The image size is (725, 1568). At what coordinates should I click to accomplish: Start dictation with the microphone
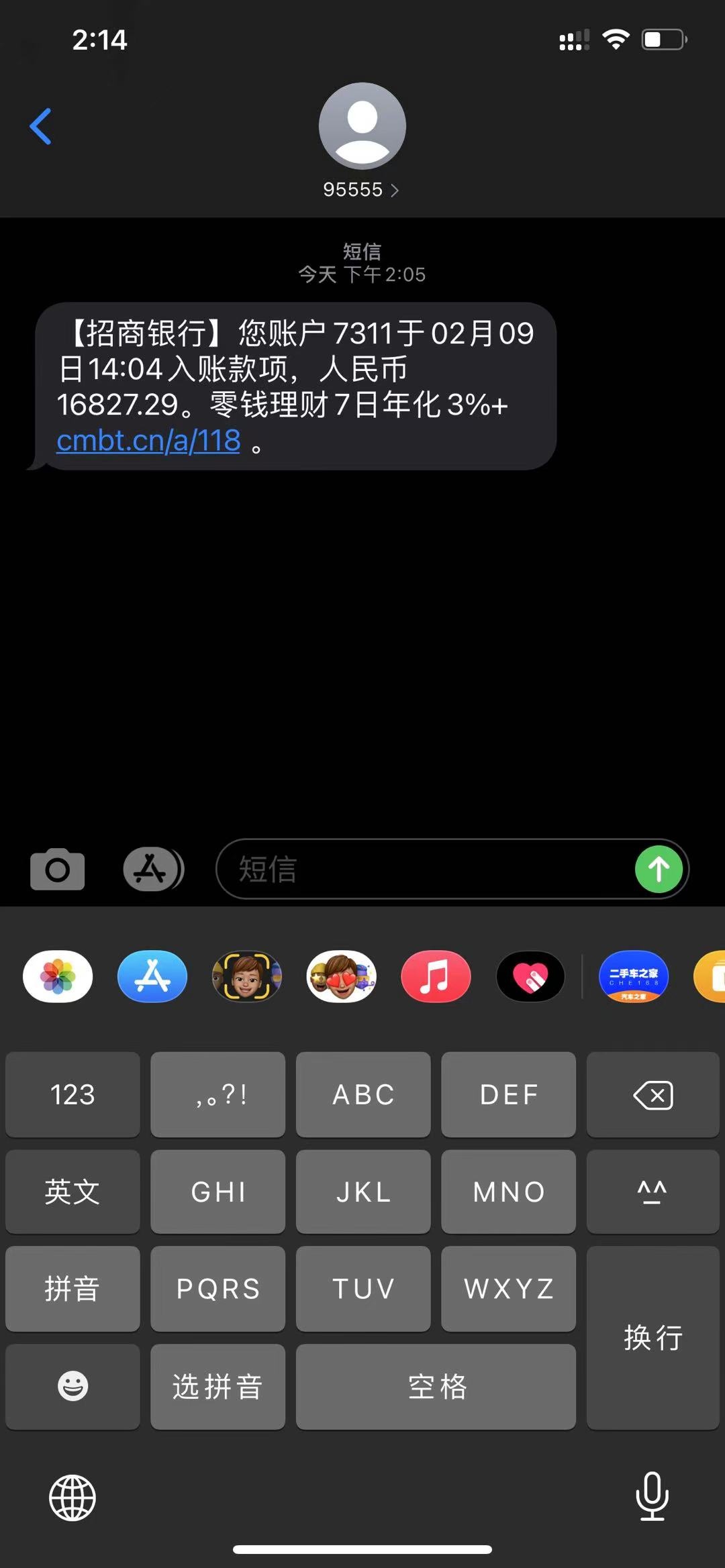coord(652,1496)
